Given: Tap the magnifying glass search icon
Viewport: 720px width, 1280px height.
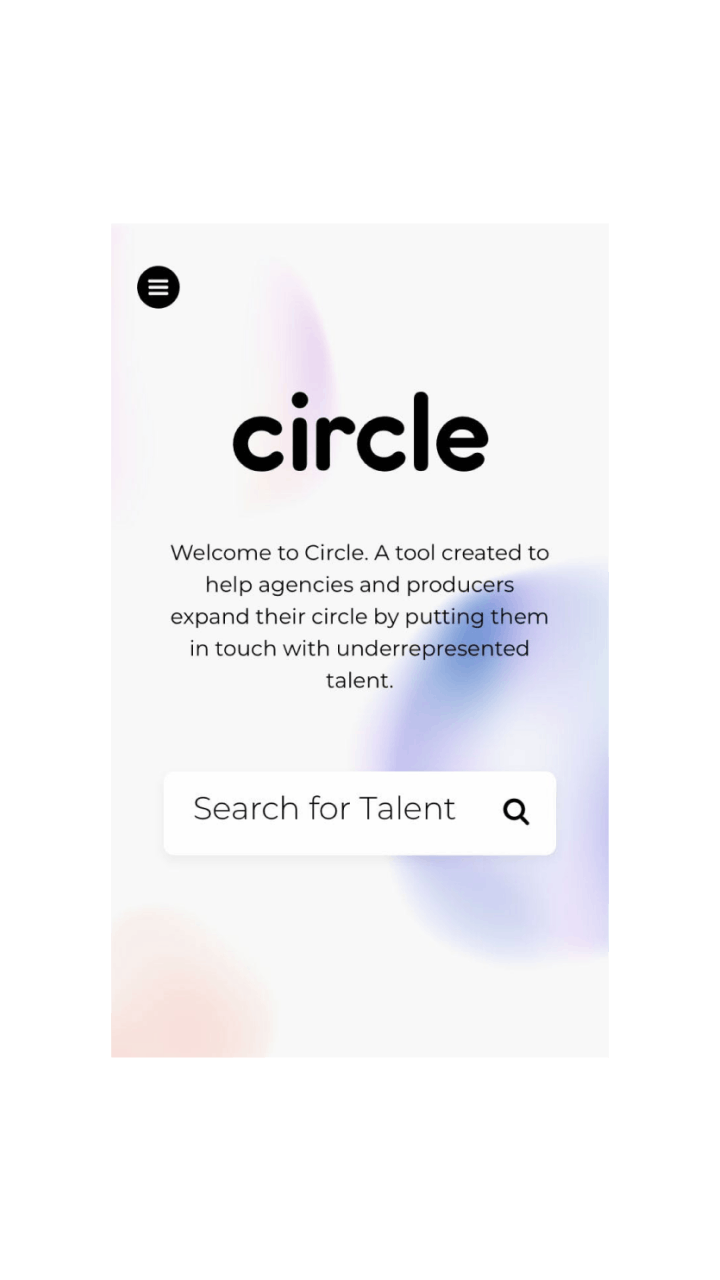Looking at the screenshot, I should [x=516, y=812].
